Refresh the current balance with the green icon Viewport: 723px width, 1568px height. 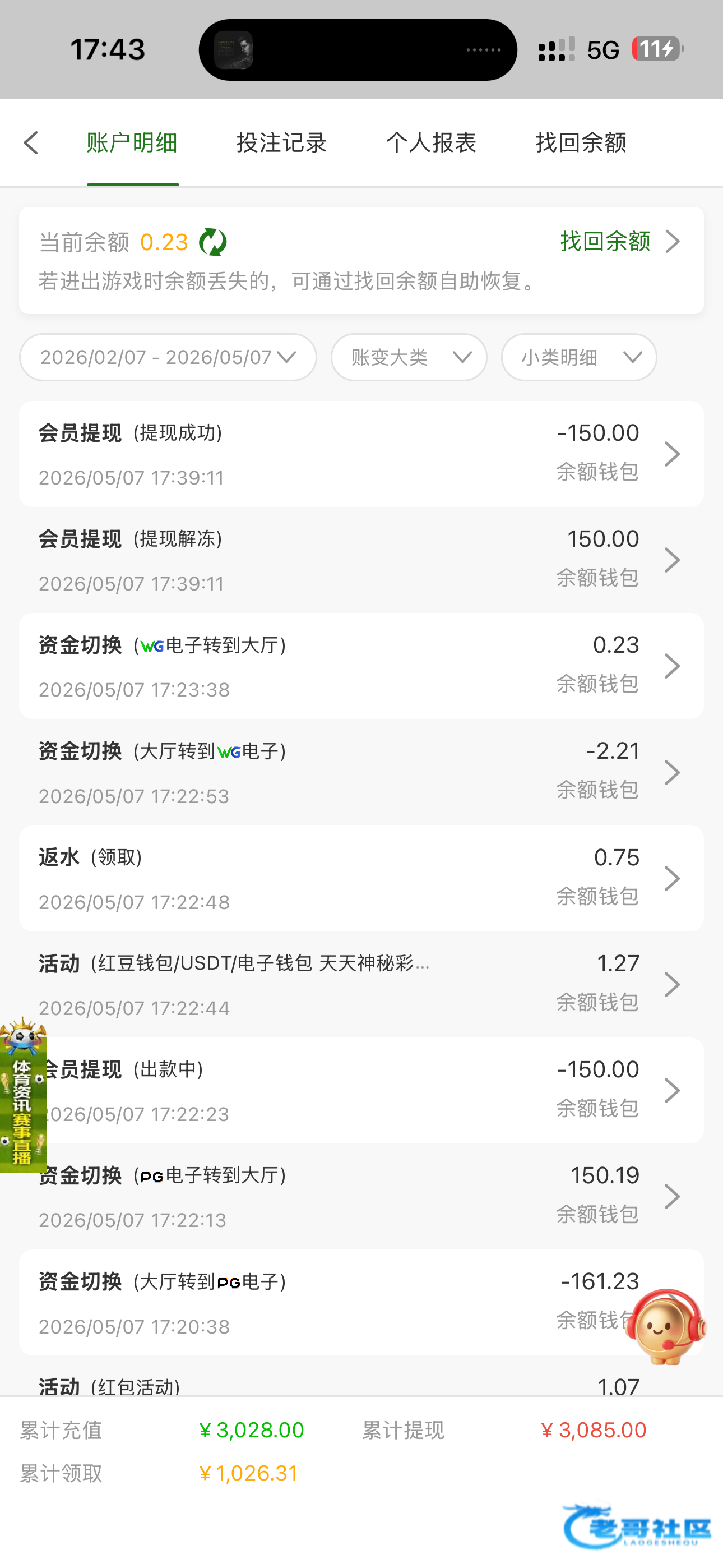point(213,242)
